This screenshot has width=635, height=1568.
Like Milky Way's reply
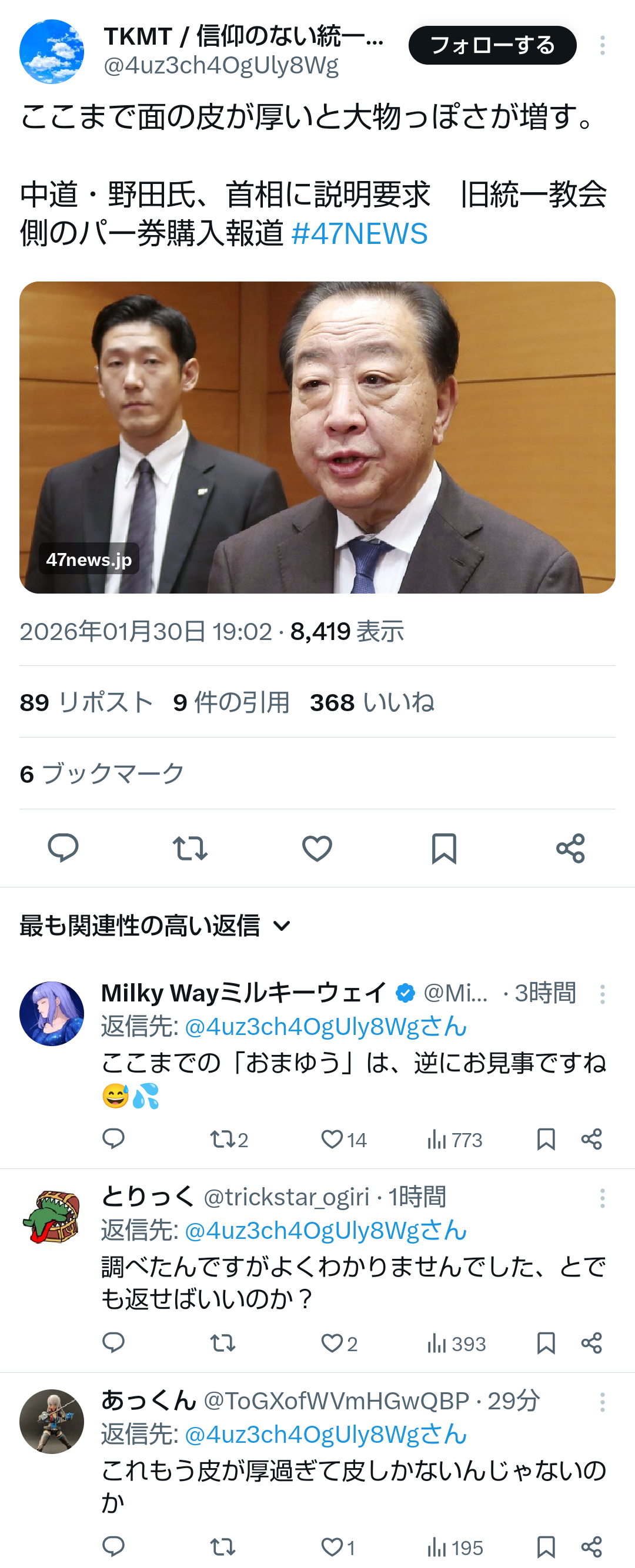(x=332, y=1139)
